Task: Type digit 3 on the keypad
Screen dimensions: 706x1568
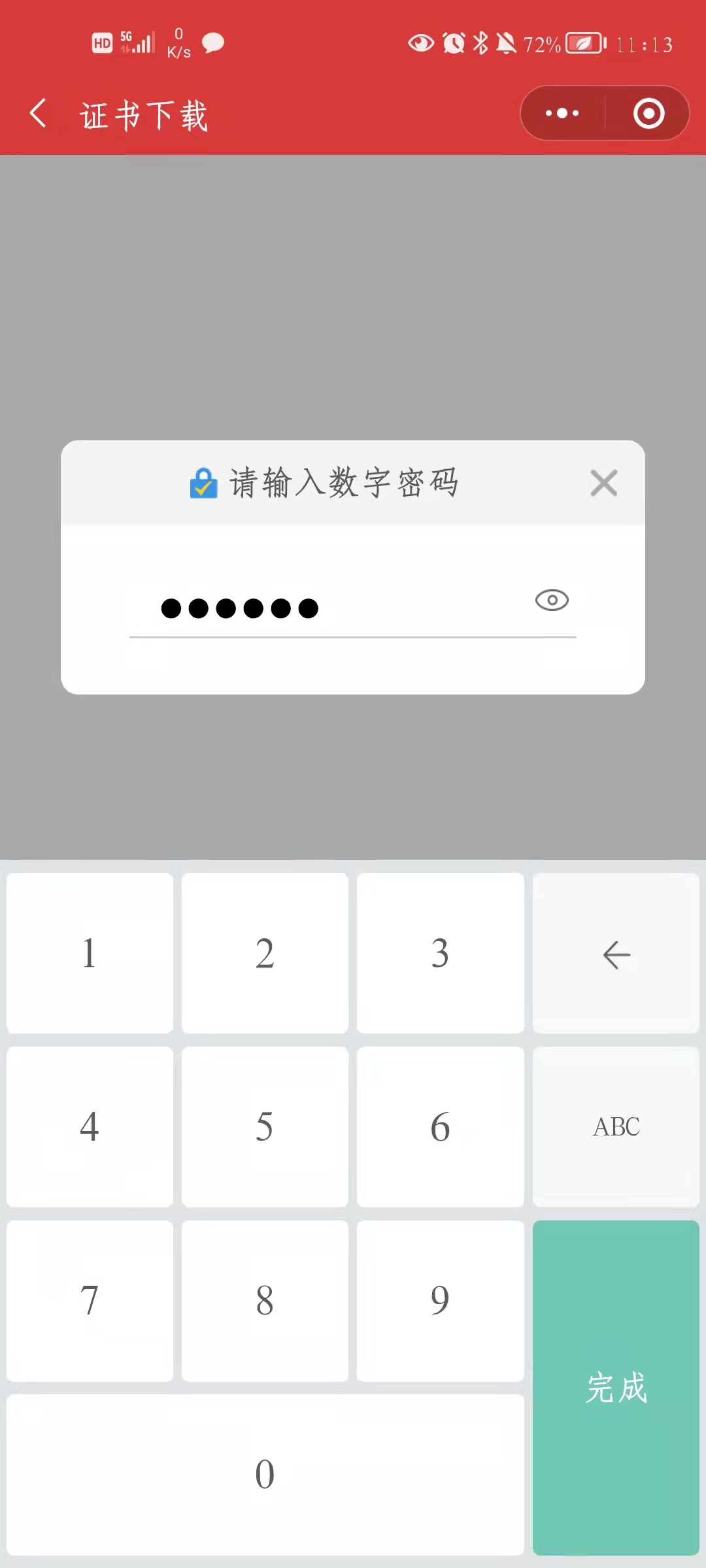Action: click(440, 953)
